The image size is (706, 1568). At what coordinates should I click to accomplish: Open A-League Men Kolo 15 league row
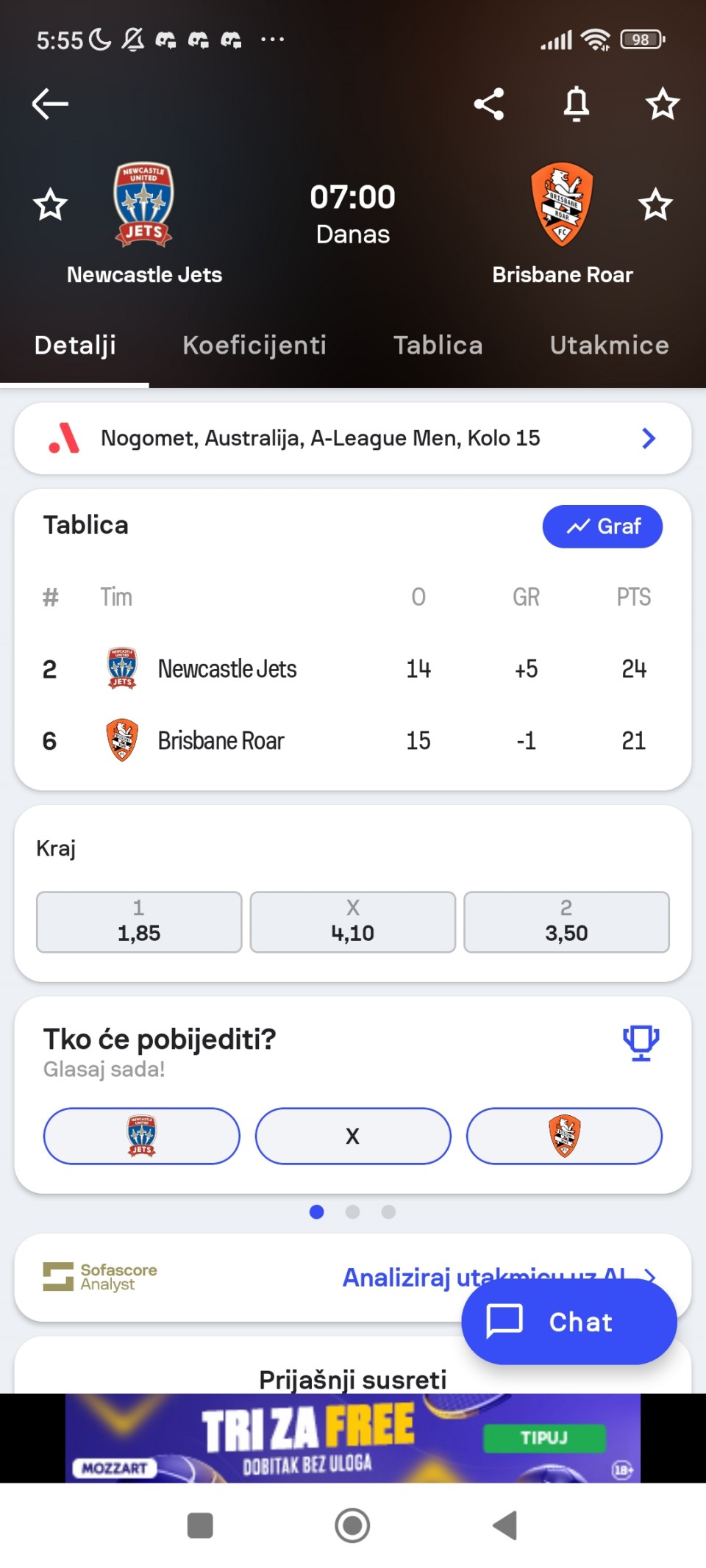[353, 438]
